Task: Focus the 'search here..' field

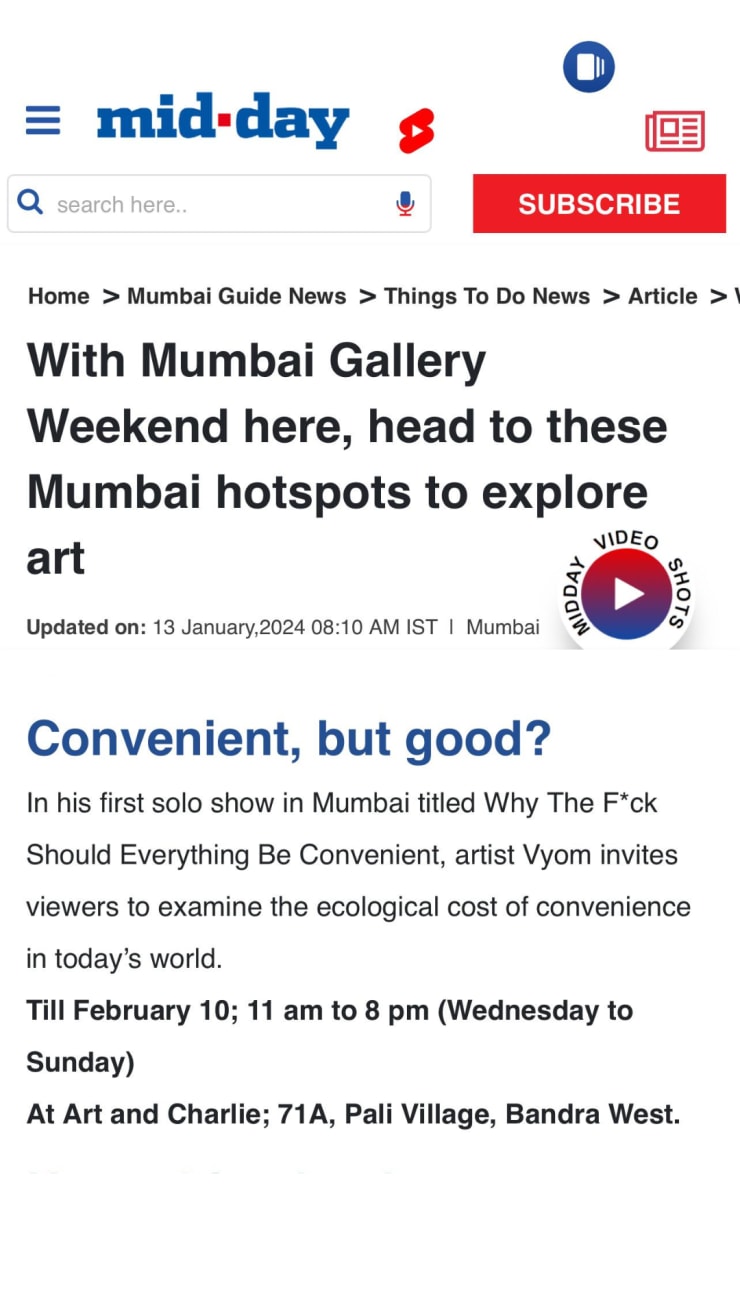Action: pyautogui.click(x=215, y=205)
